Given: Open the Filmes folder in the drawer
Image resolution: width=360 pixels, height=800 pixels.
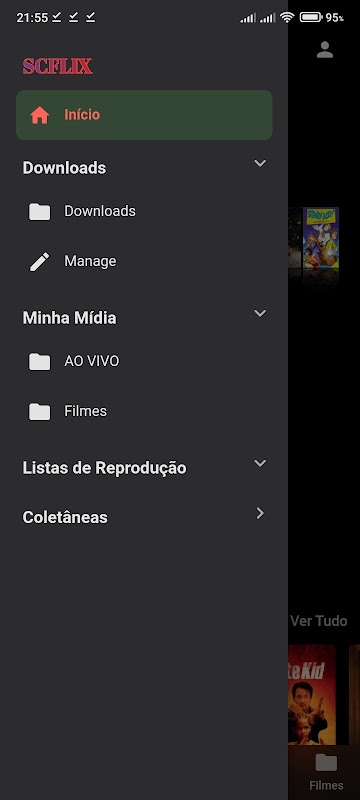Looking at the screenshot, I should click(144, 411).
